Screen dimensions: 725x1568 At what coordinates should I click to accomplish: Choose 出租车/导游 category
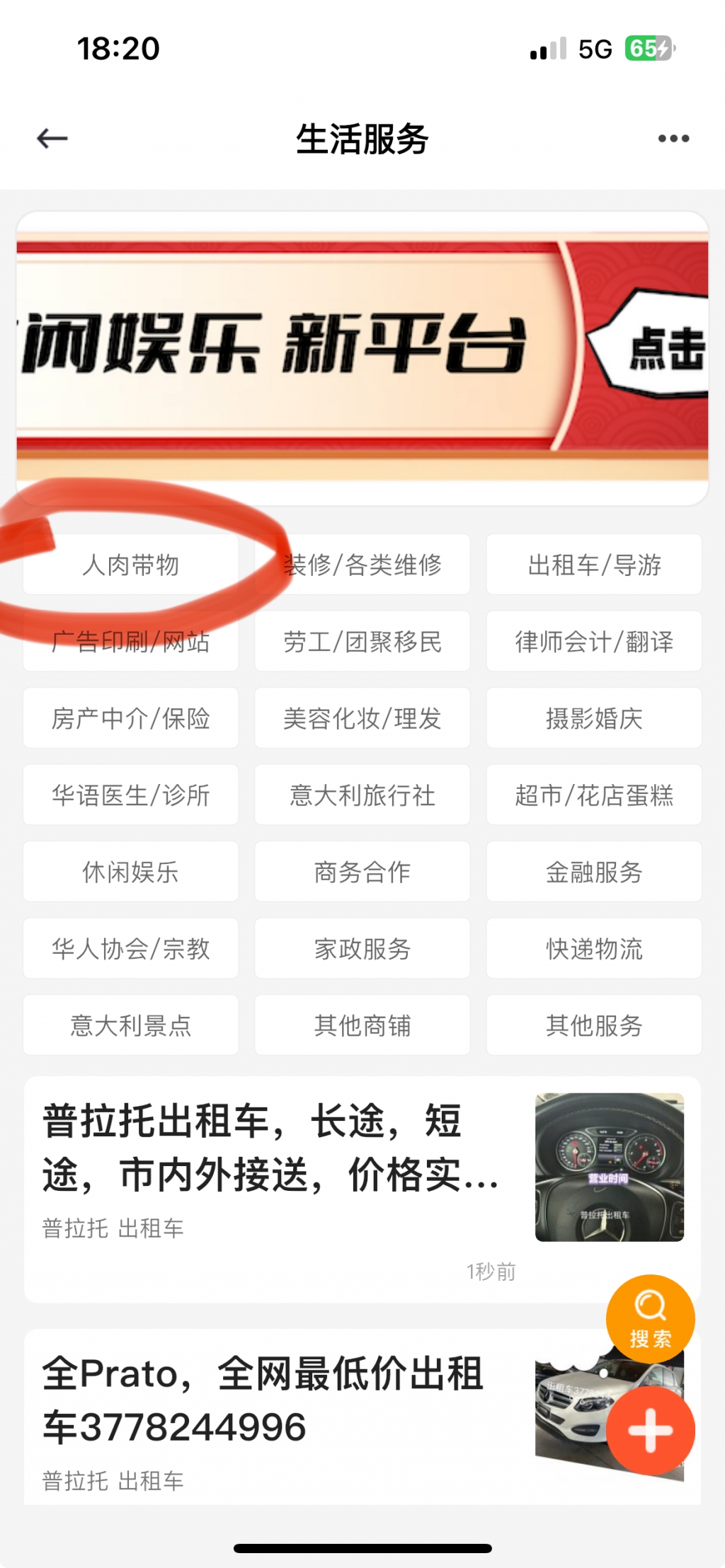[594, 565]
